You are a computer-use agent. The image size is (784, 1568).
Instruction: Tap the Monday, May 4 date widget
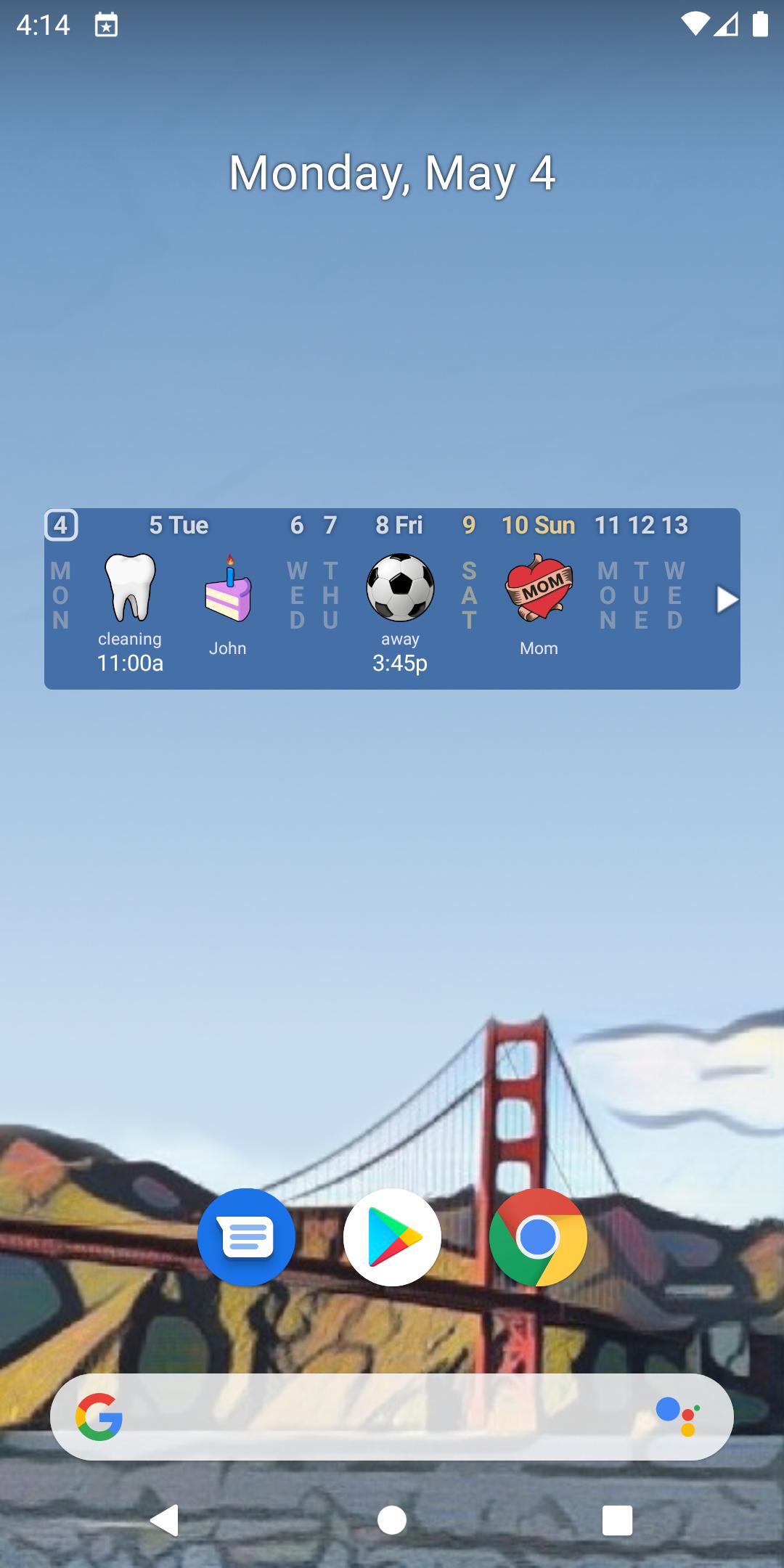tap(392, 173)
